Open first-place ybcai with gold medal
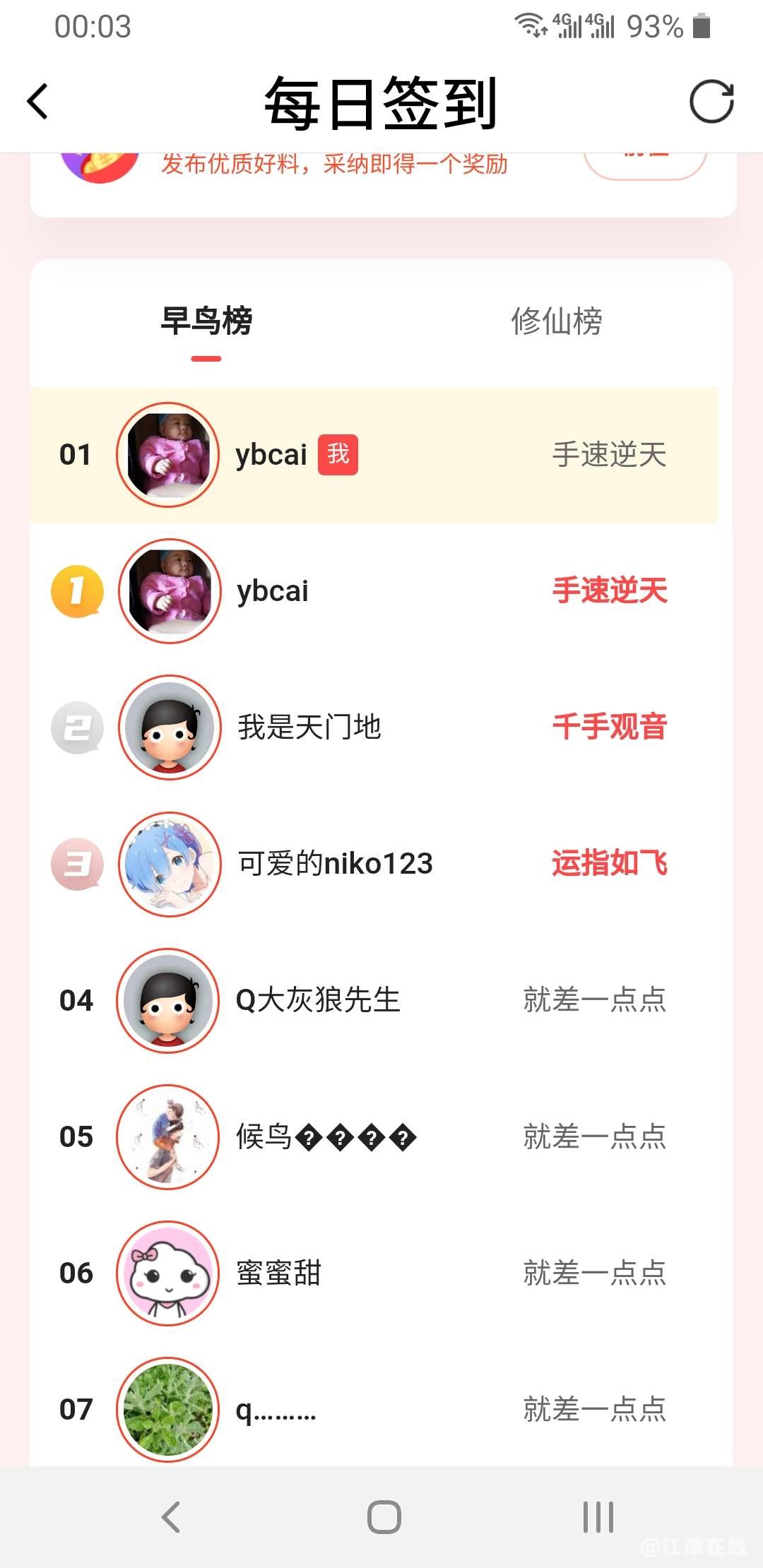763x1568 pixels. [374, 591]
